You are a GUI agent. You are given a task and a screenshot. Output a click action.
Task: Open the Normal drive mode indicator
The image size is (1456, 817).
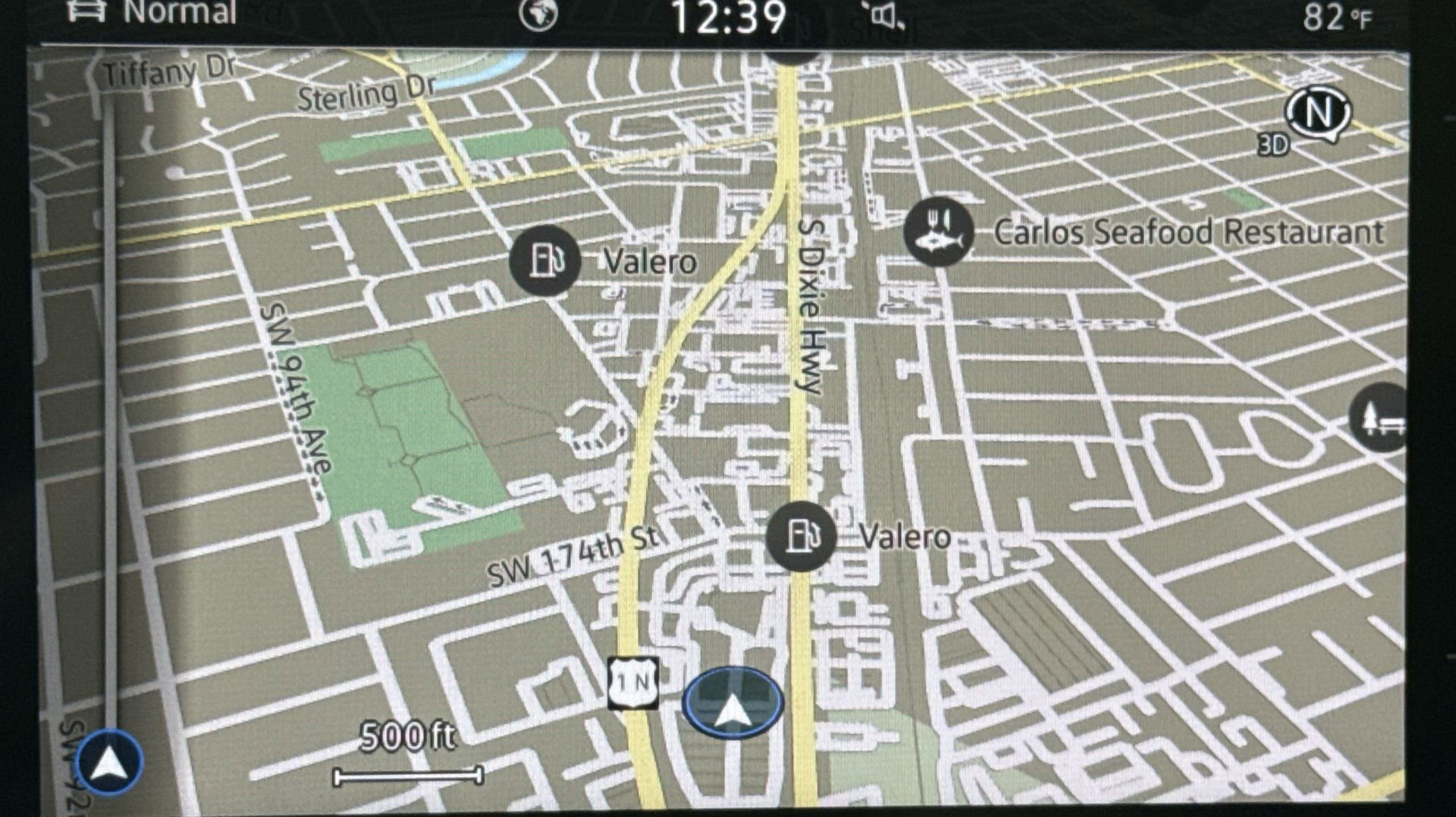[x=152, y=12]
